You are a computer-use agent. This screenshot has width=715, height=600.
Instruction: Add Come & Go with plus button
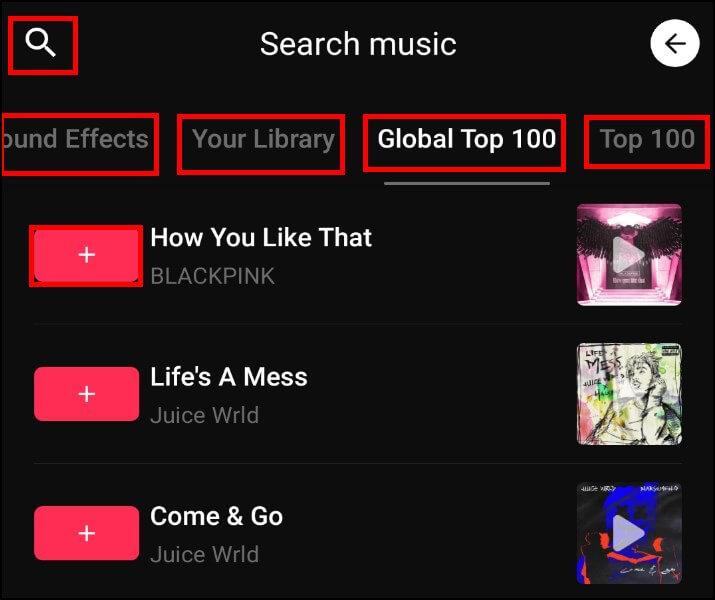(86, 533)
